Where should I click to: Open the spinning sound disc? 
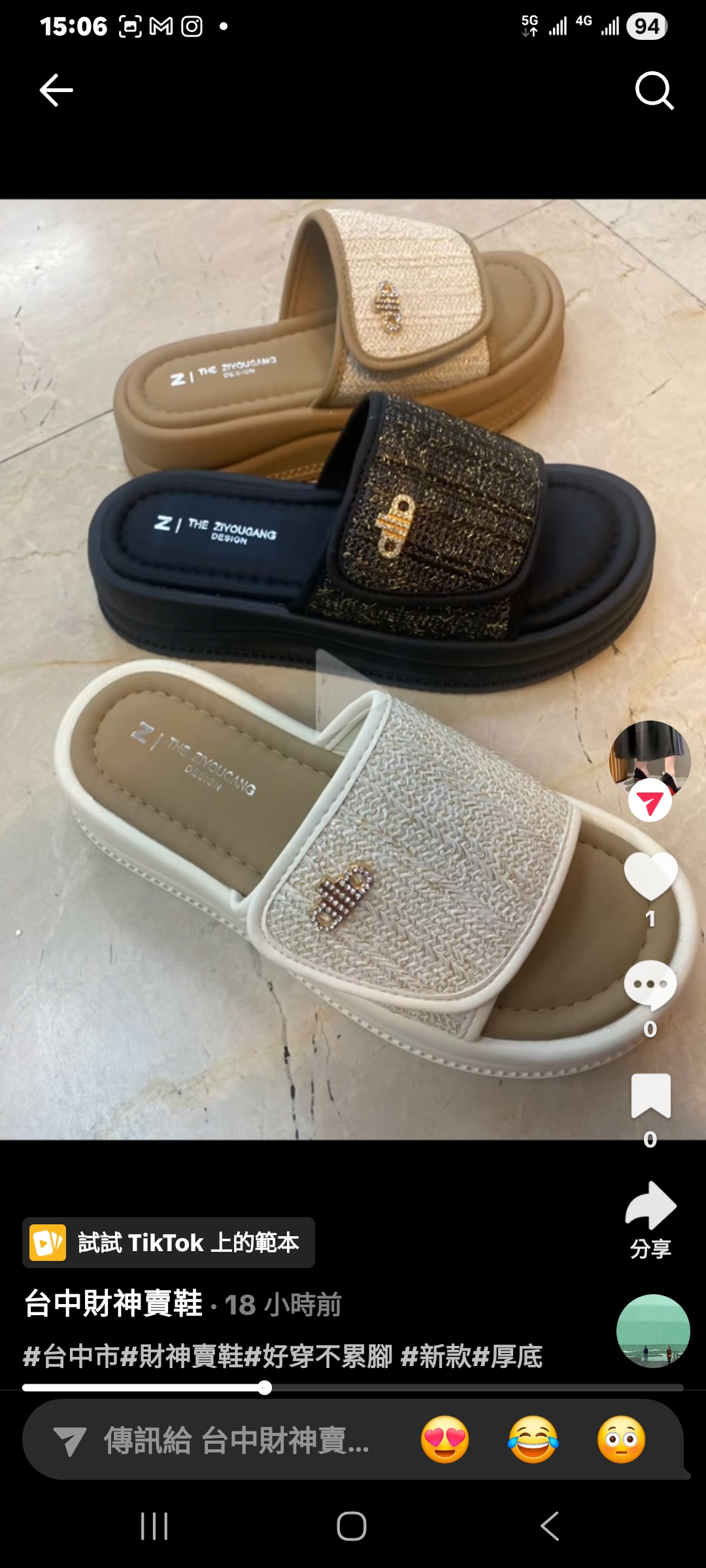pos(653,1331)
